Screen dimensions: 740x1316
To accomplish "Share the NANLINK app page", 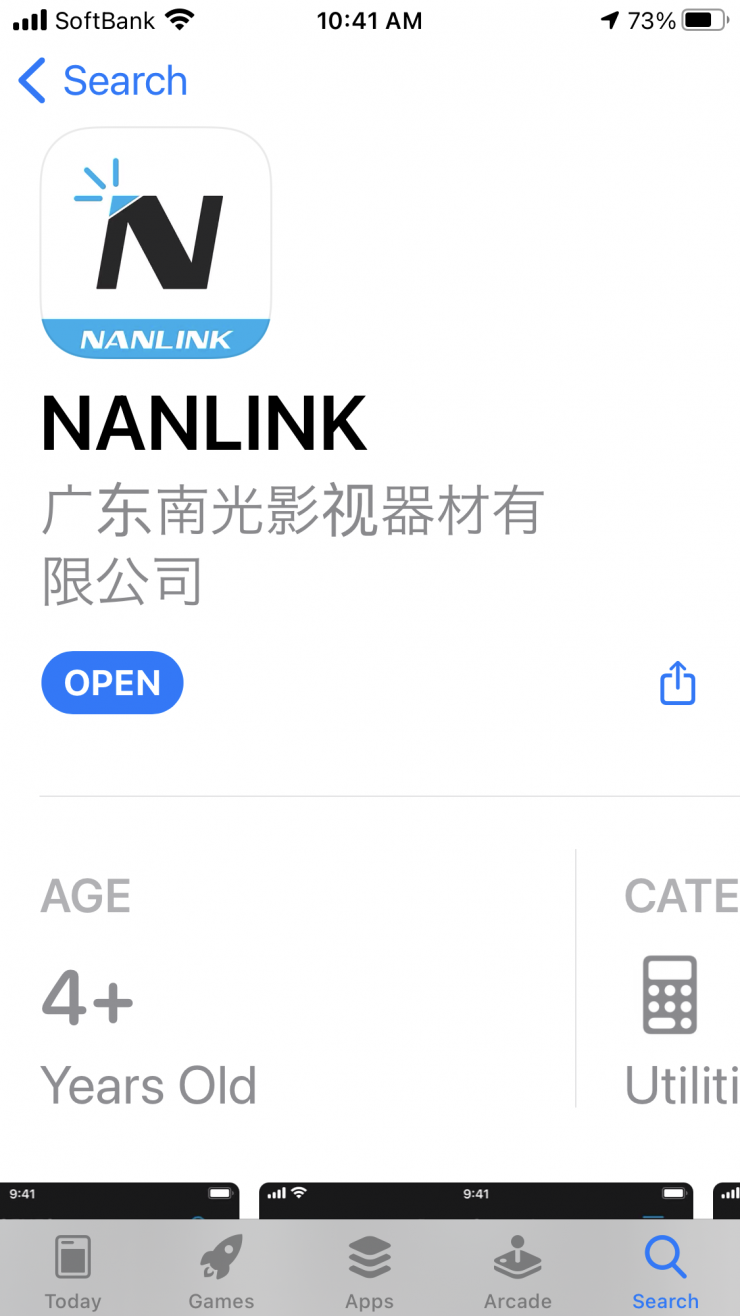I will point(677,683).
